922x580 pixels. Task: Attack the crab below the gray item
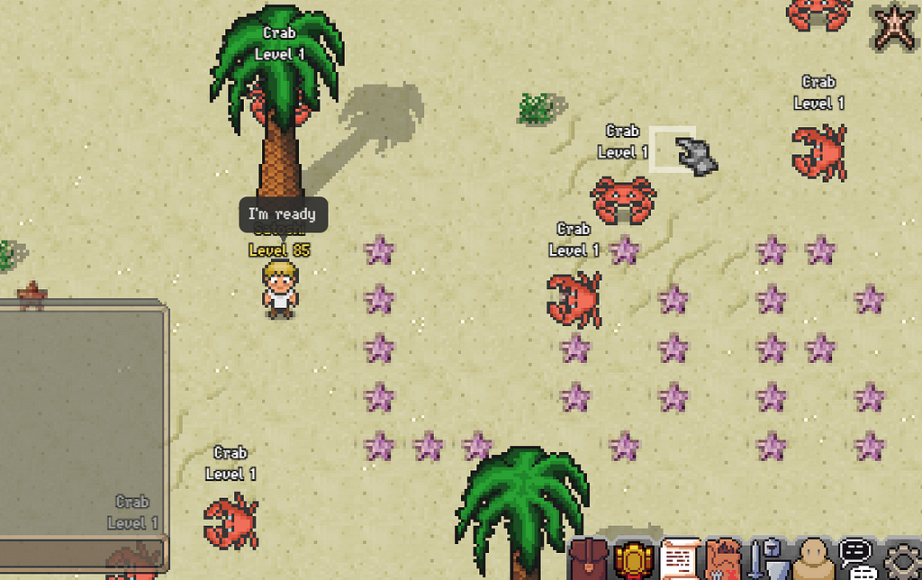623,200
